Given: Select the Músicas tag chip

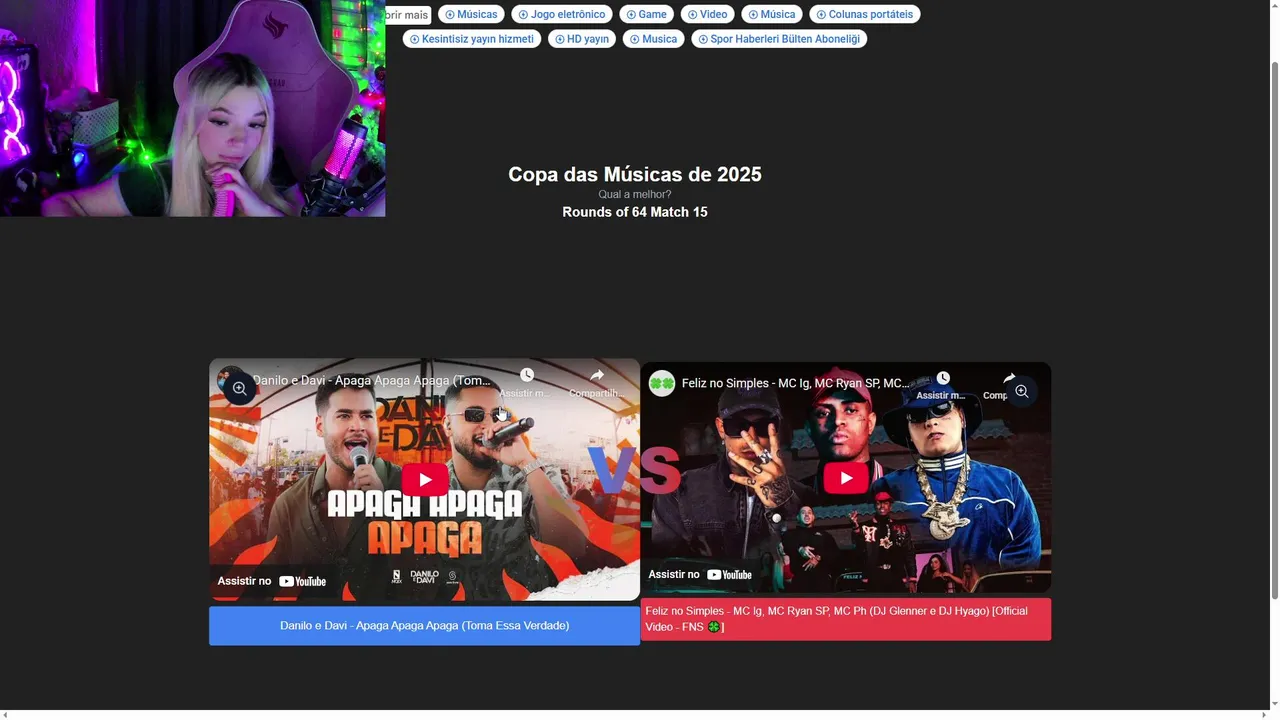Looking at the screenshot, I should [x=471, y=14].
